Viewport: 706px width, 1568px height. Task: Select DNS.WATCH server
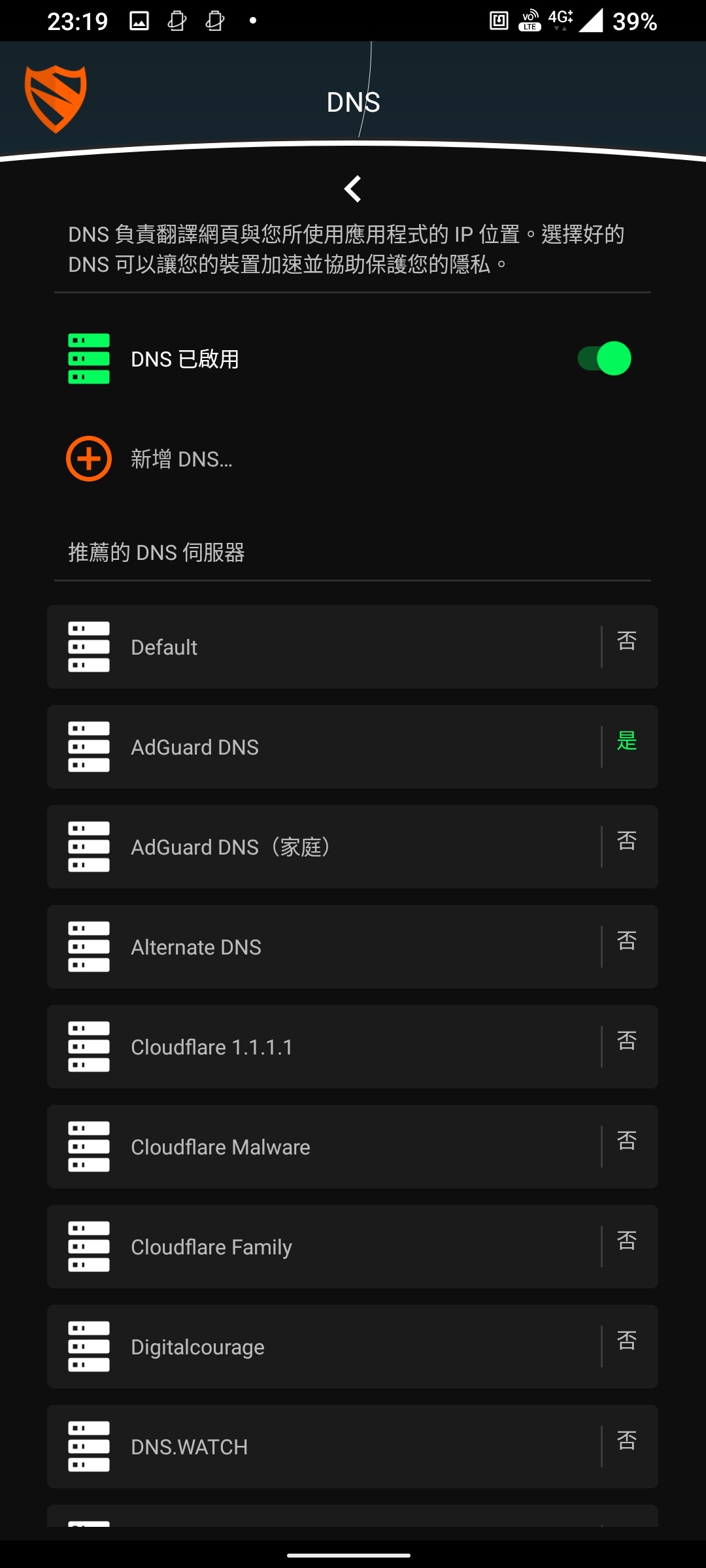pos(352,1446)
